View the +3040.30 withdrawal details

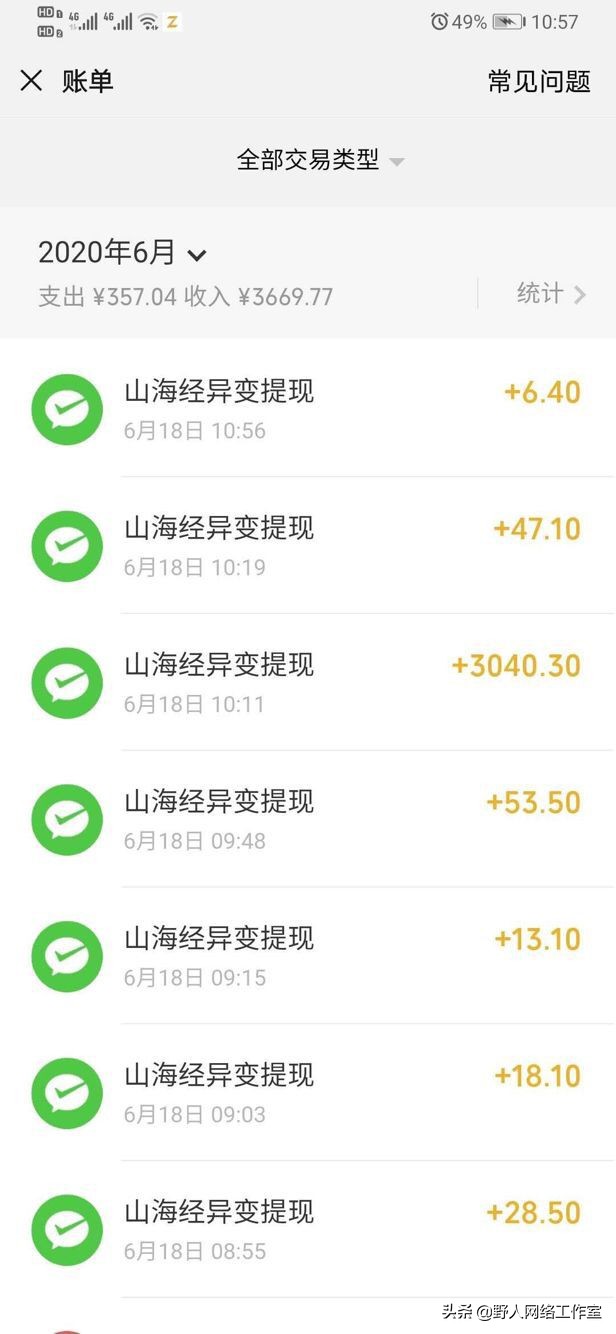[308, 682]
